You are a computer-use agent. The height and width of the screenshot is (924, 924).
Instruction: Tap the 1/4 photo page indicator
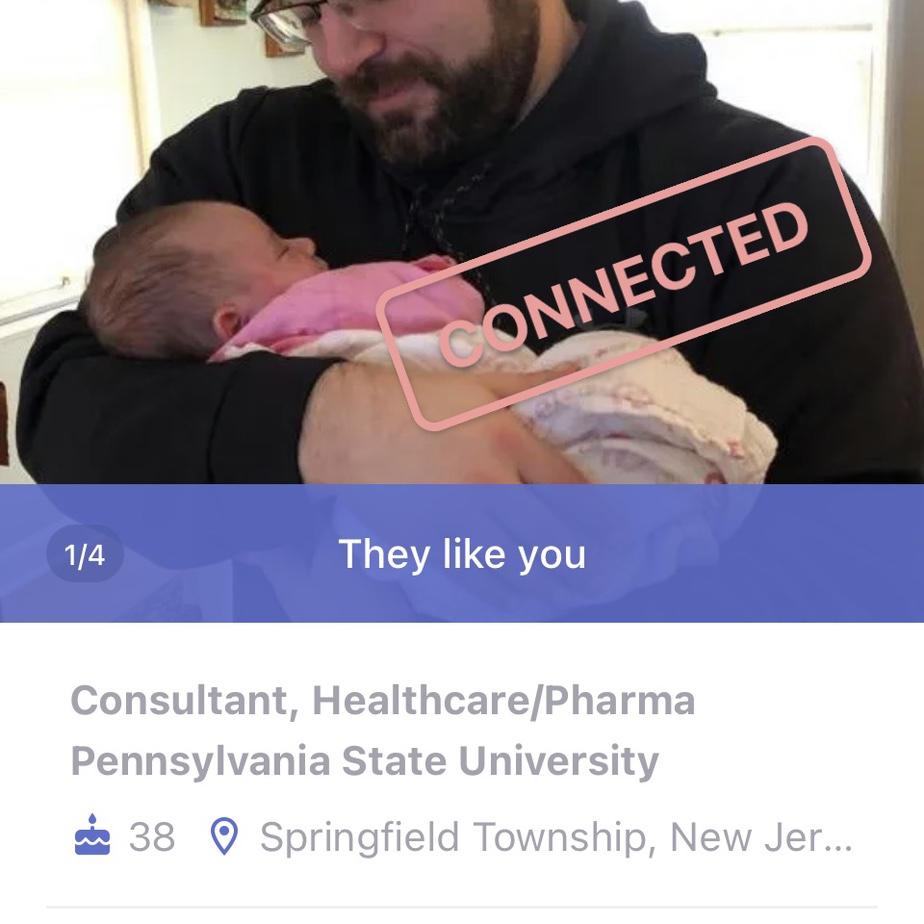85,555
